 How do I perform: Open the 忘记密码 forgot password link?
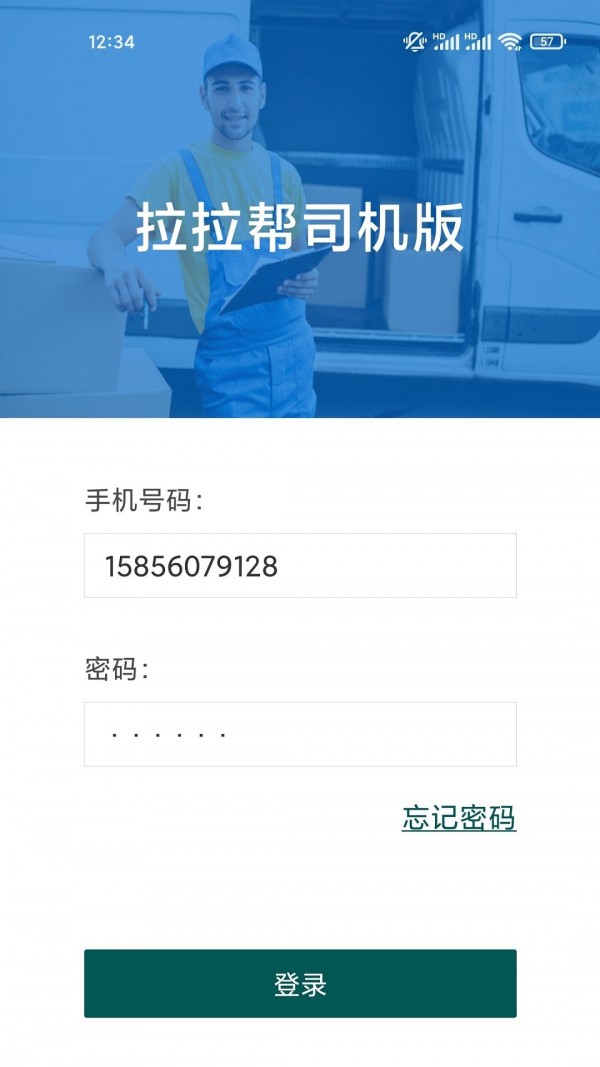(459, 818)
